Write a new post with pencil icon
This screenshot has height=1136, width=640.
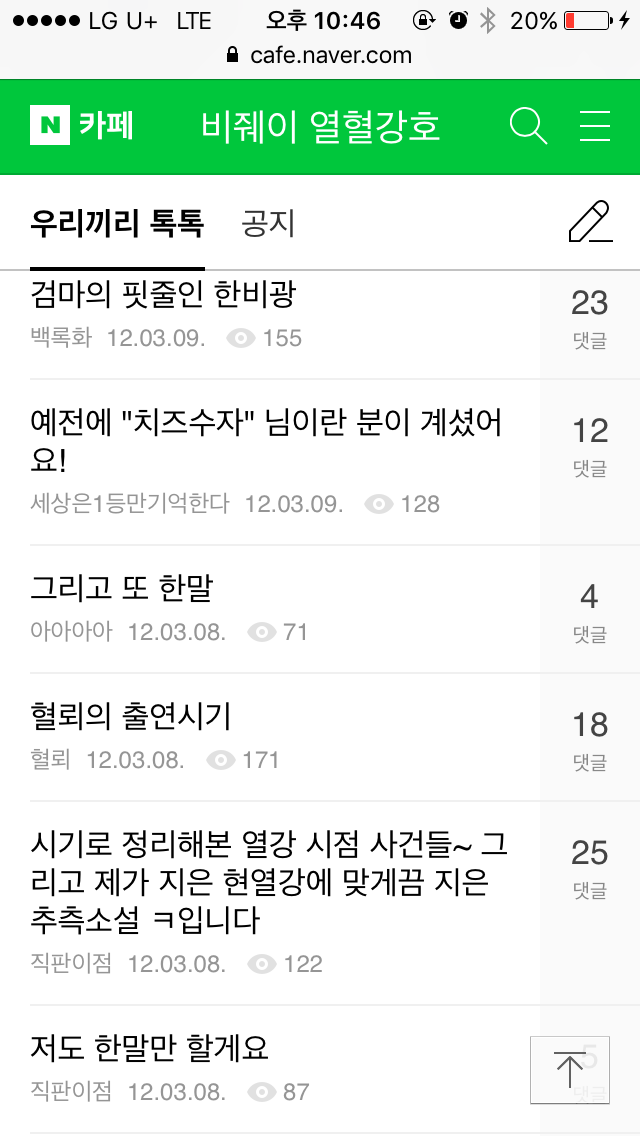(x=590, y=222)
